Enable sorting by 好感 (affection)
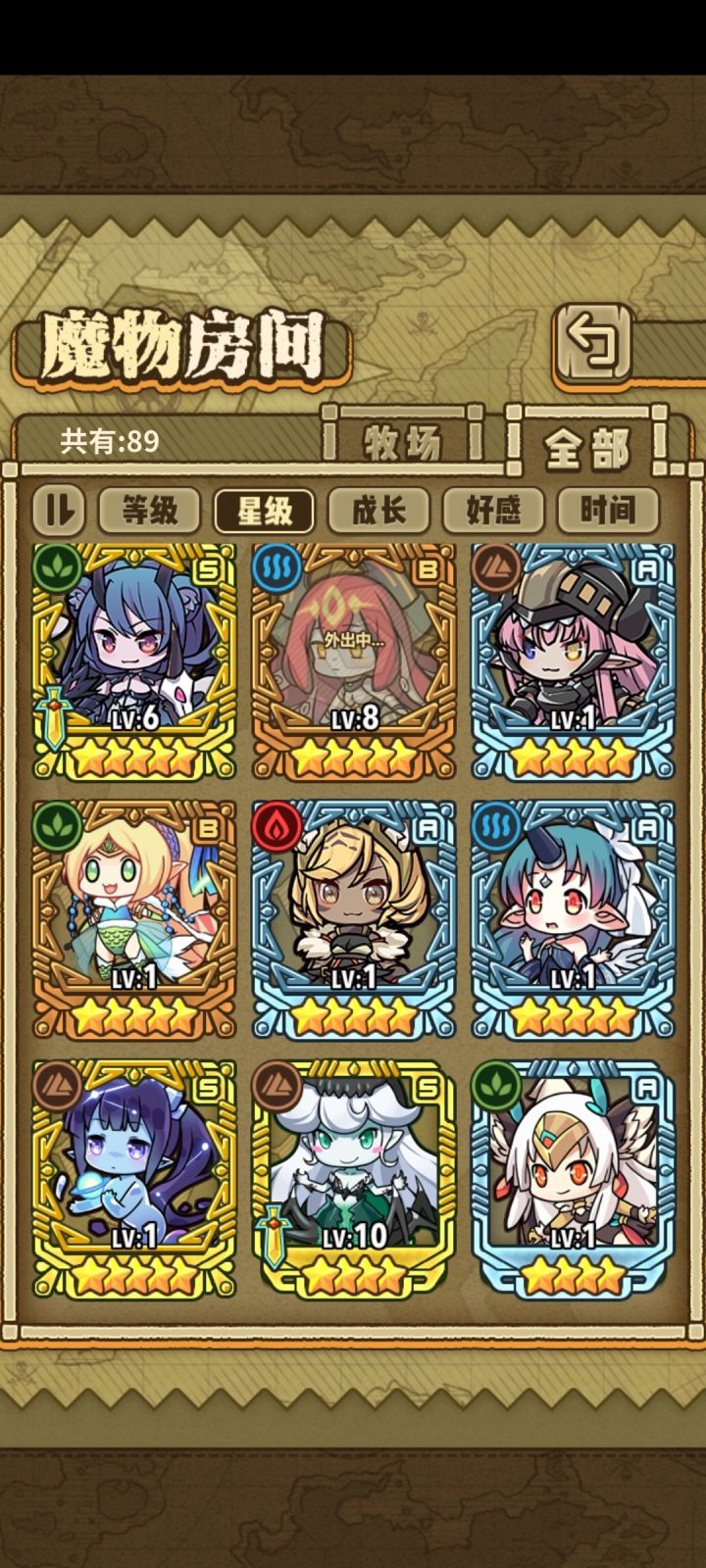The image size is (706, 1568). (x=495, y=510)
